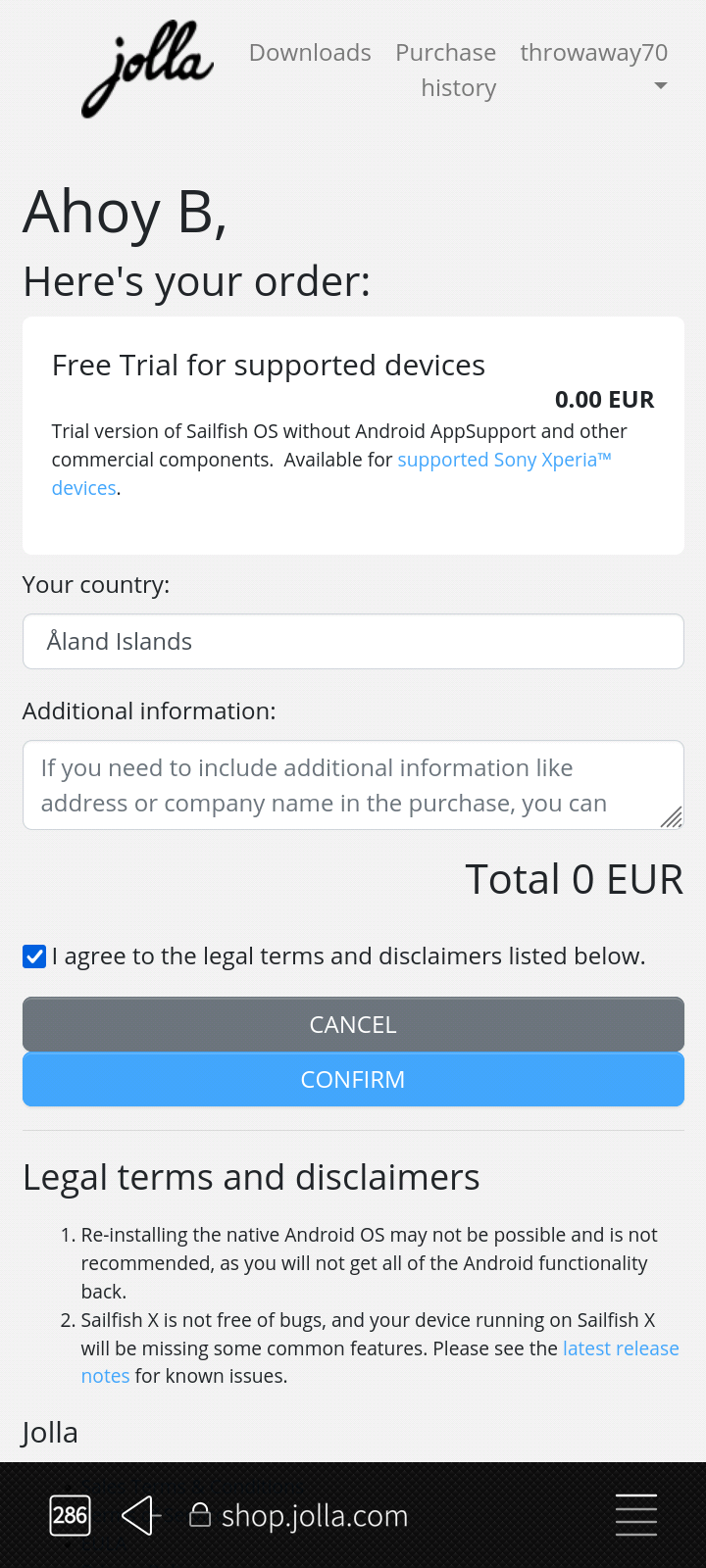Tap the Jolla logo to go home
This screenshot has width=706, height=1568.
pyautogui.click(x=148, y=70)
